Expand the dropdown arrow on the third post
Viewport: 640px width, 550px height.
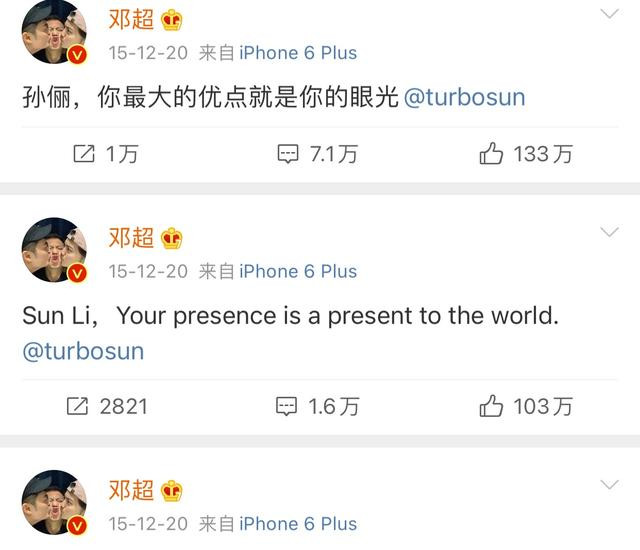pos(610,484)
